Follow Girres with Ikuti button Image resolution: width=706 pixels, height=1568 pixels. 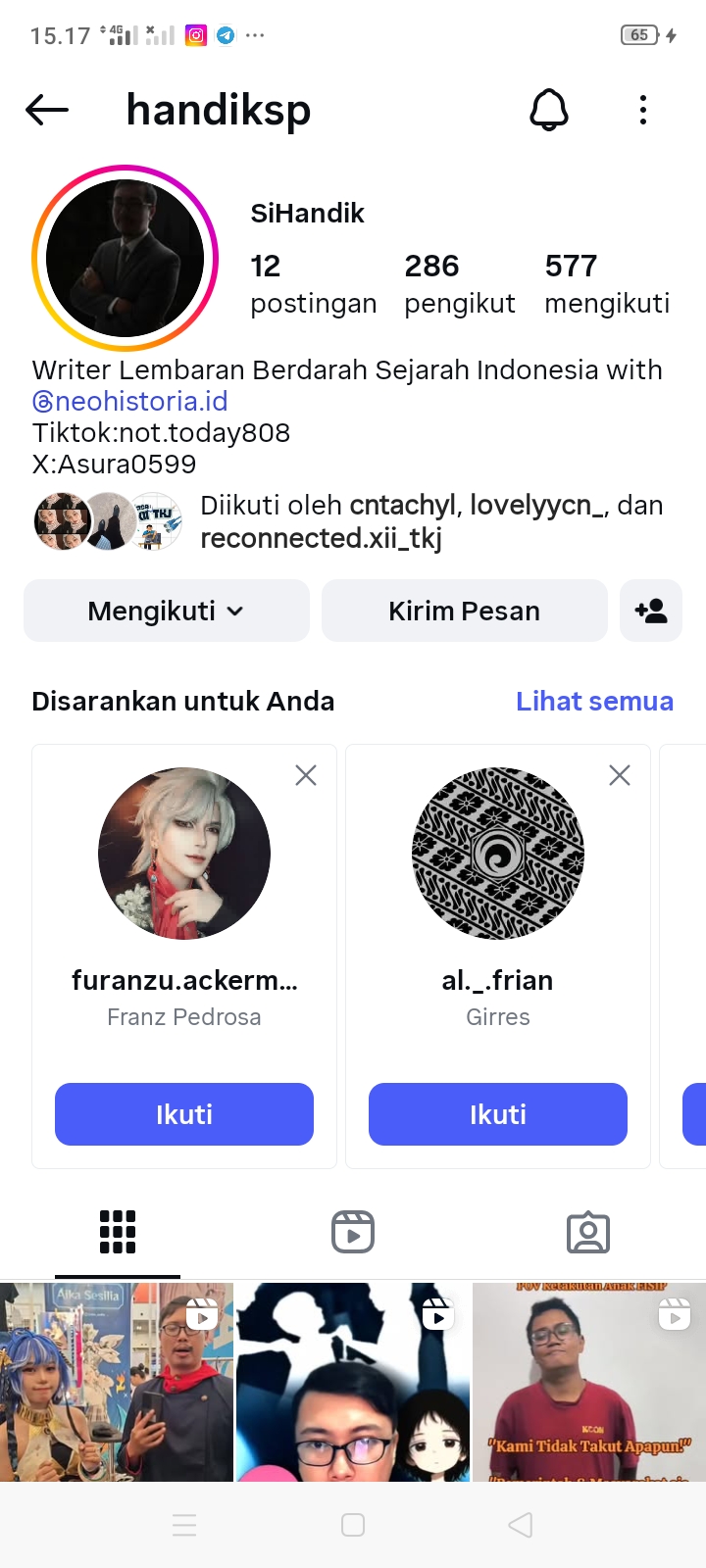(498, 1114)
